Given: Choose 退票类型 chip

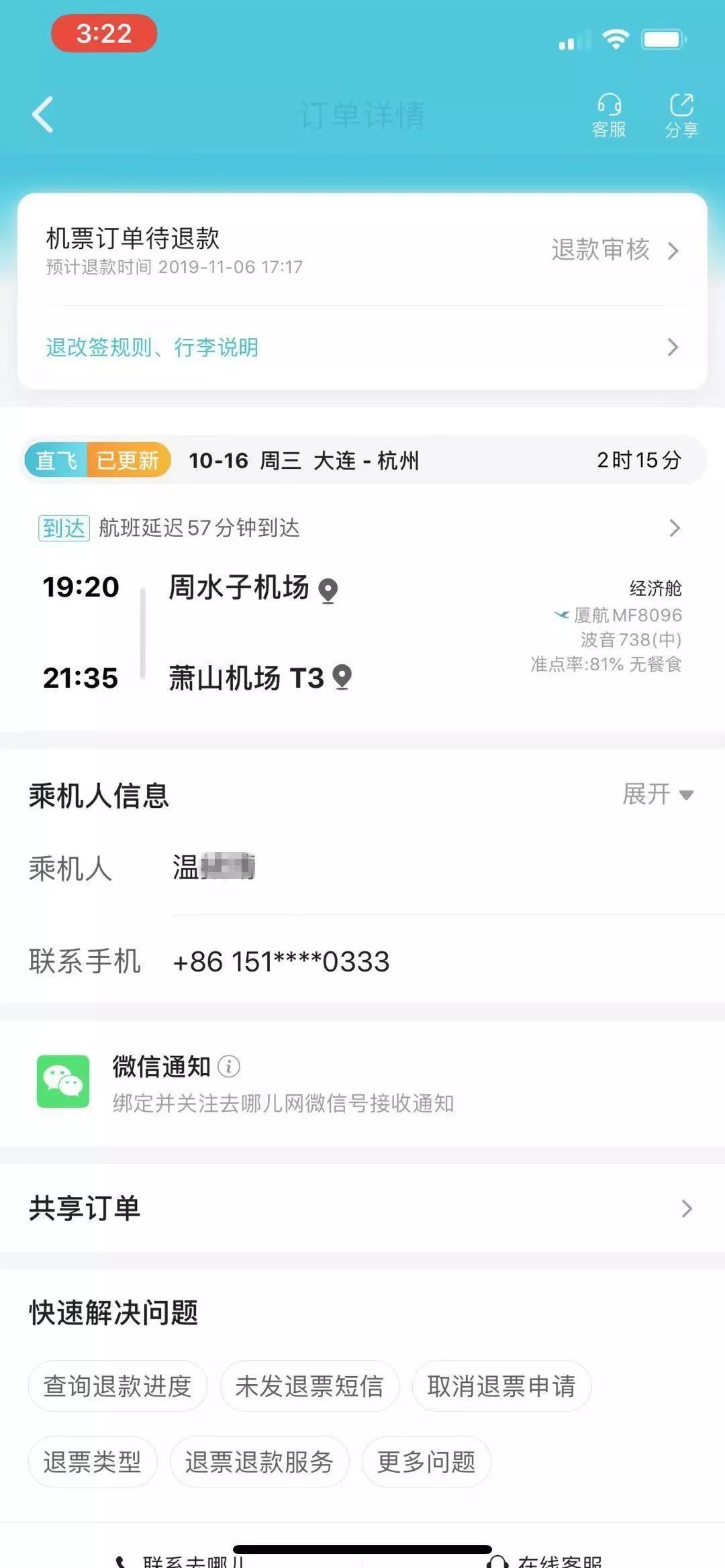Looking at the screenshot, I should point(93,1461).
